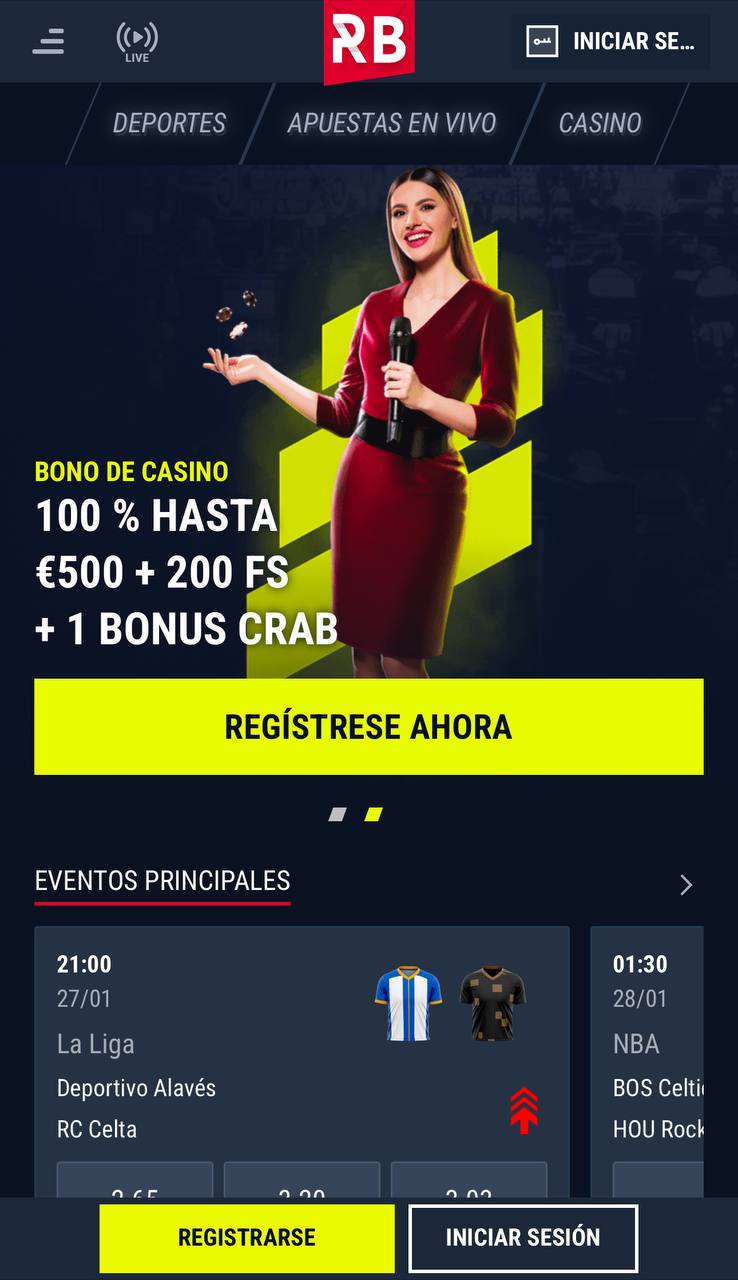Expand Eventos principales with the chevron arrow

[x=686, y=885]
